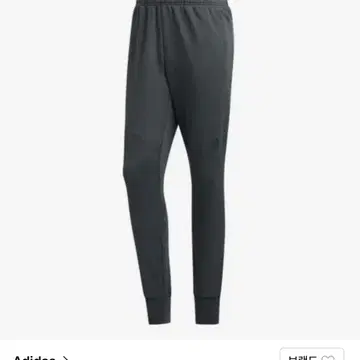Tap the 브랜드 heart button to favorite

(312, 354)
